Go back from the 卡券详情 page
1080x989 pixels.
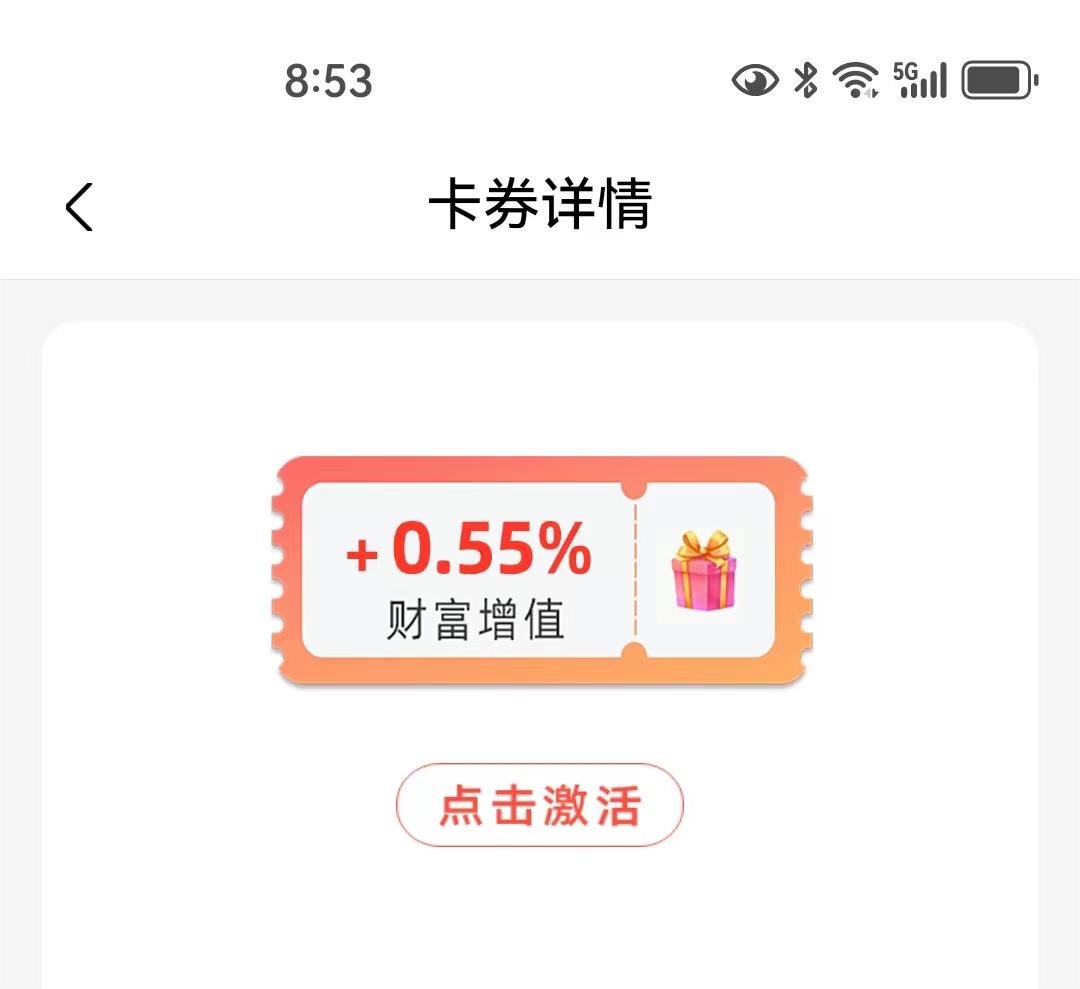tap(79, 207)
